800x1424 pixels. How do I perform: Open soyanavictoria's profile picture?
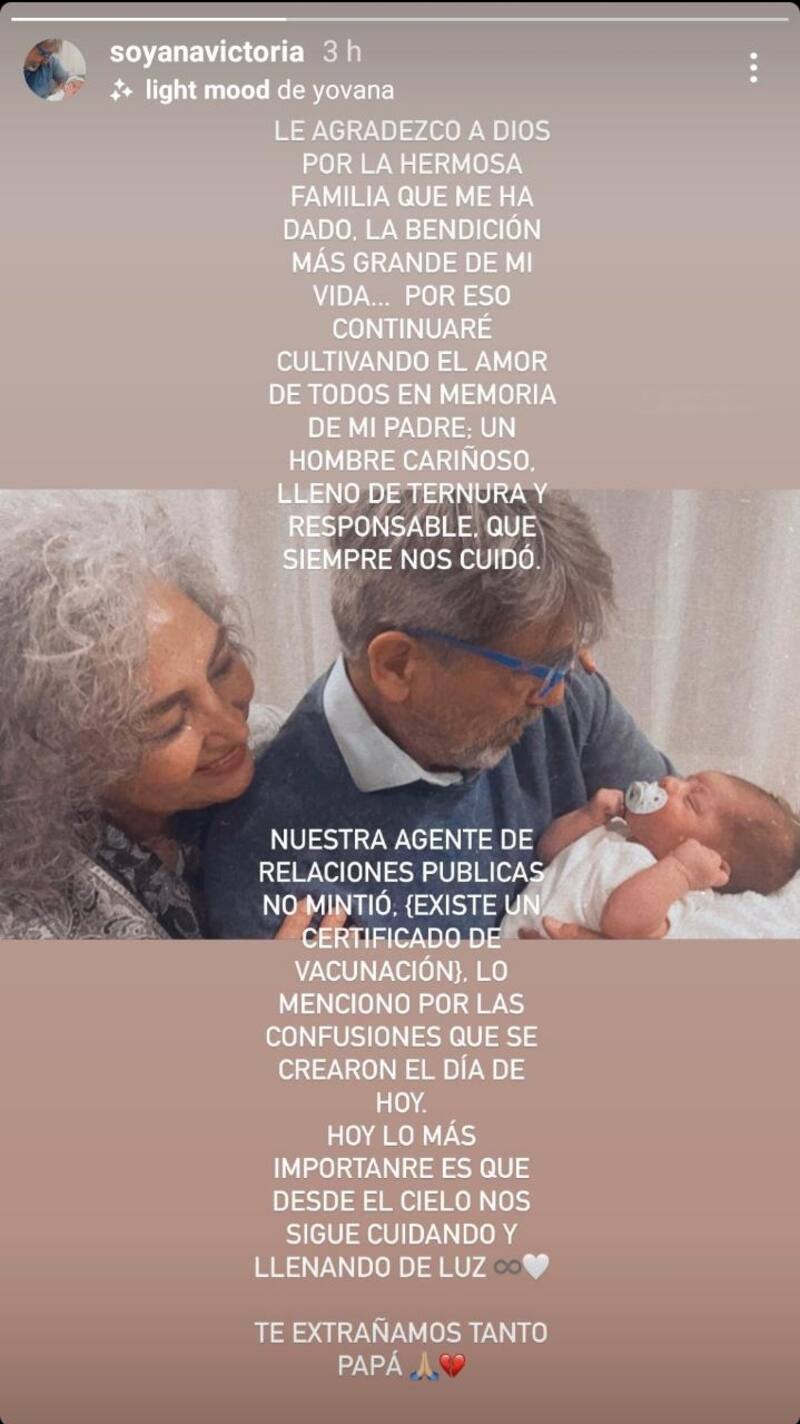(54, 69)
